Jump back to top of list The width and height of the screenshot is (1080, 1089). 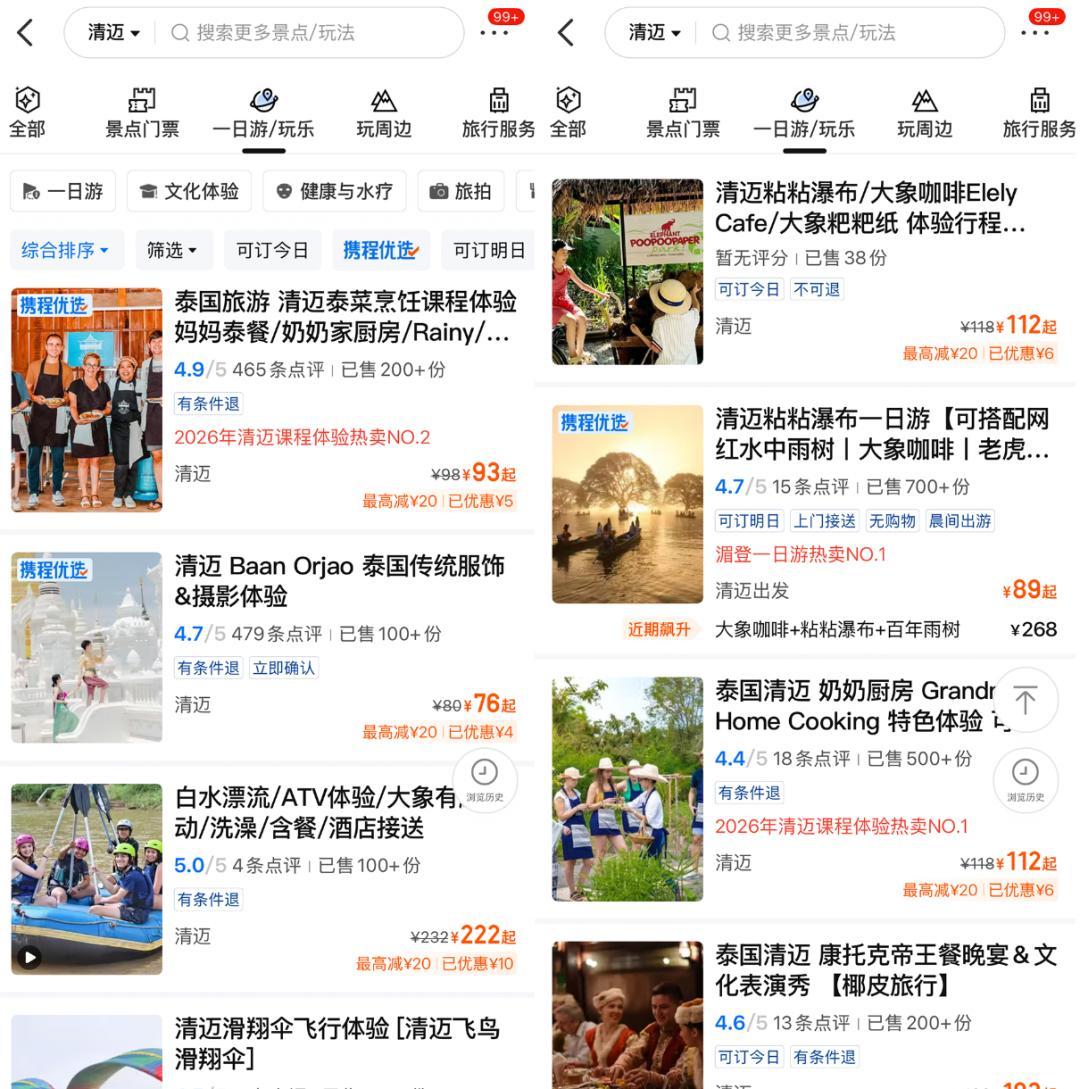pos(1025,700)
